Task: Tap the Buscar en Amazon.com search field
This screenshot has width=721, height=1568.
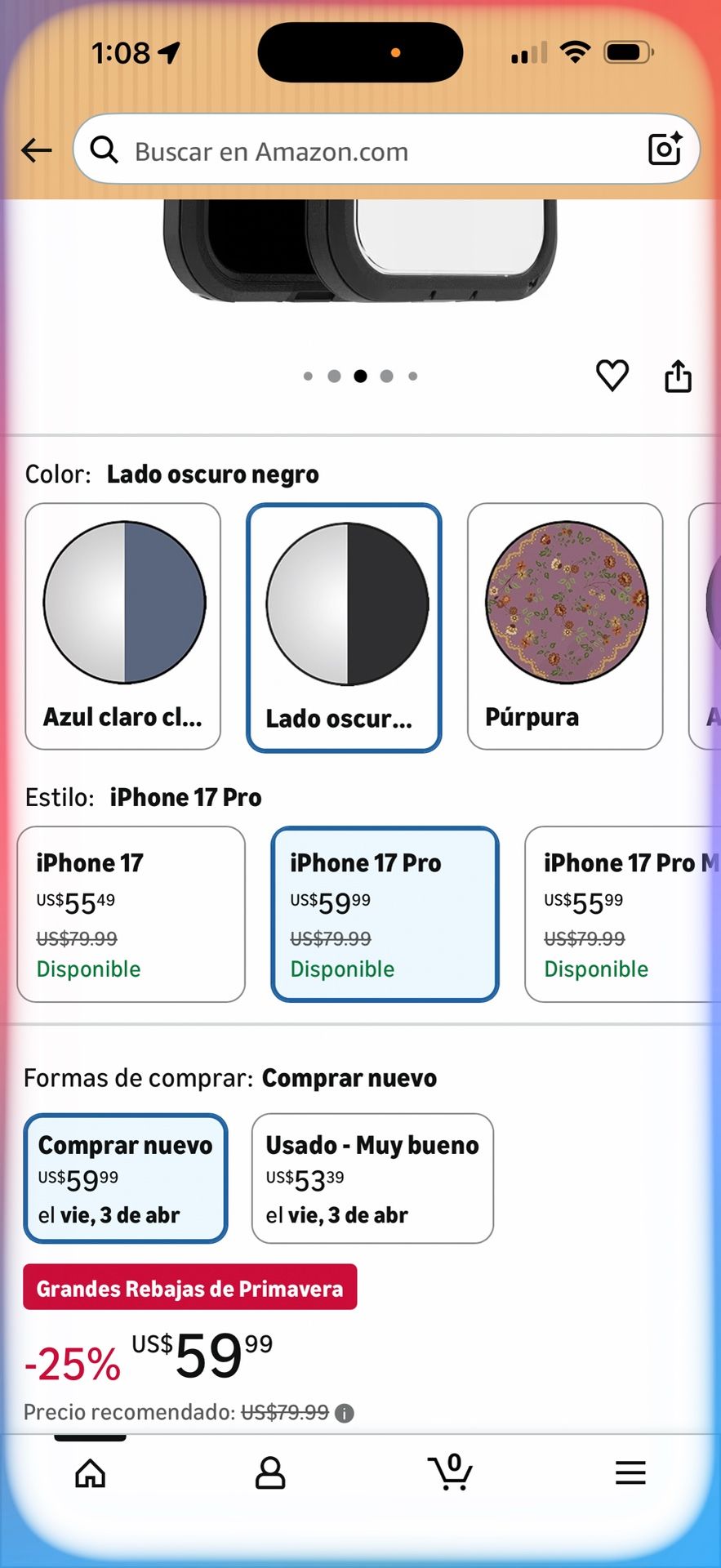Action: tap(367, 151)
